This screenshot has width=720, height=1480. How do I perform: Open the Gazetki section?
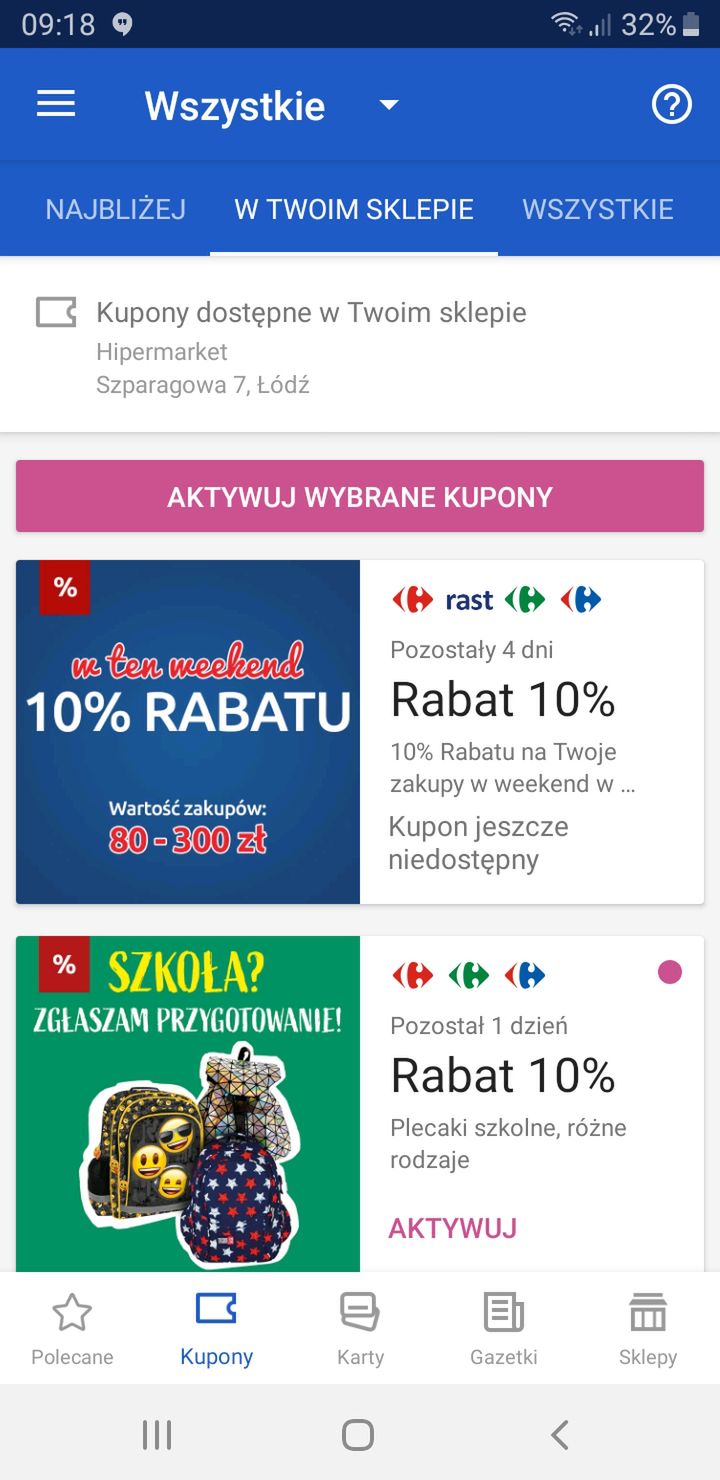[x=504, y=1329]
